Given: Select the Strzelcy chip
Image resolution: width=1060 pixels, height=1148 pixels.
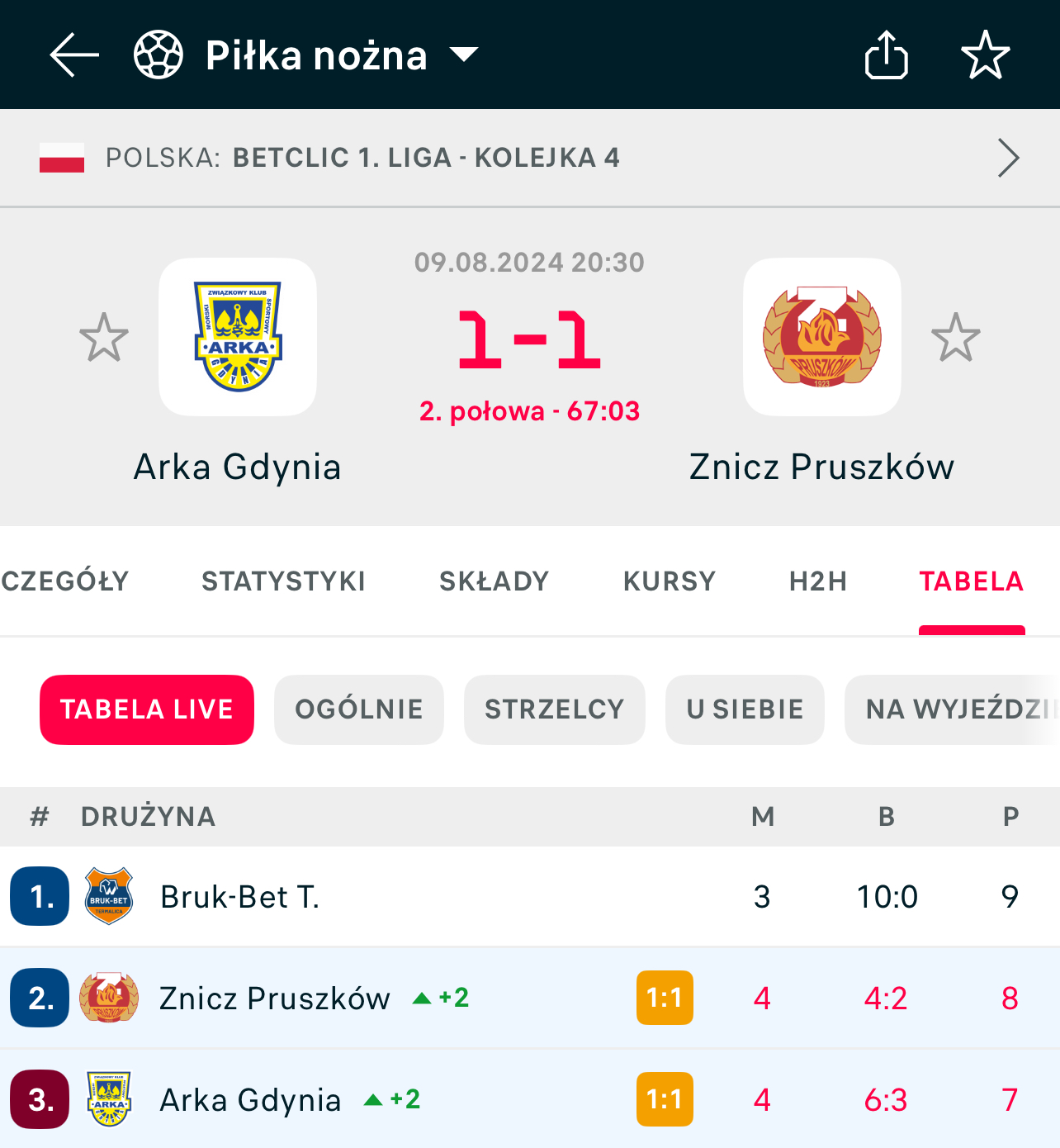Looking at the screenshot, I should click(x=554, y=709).
